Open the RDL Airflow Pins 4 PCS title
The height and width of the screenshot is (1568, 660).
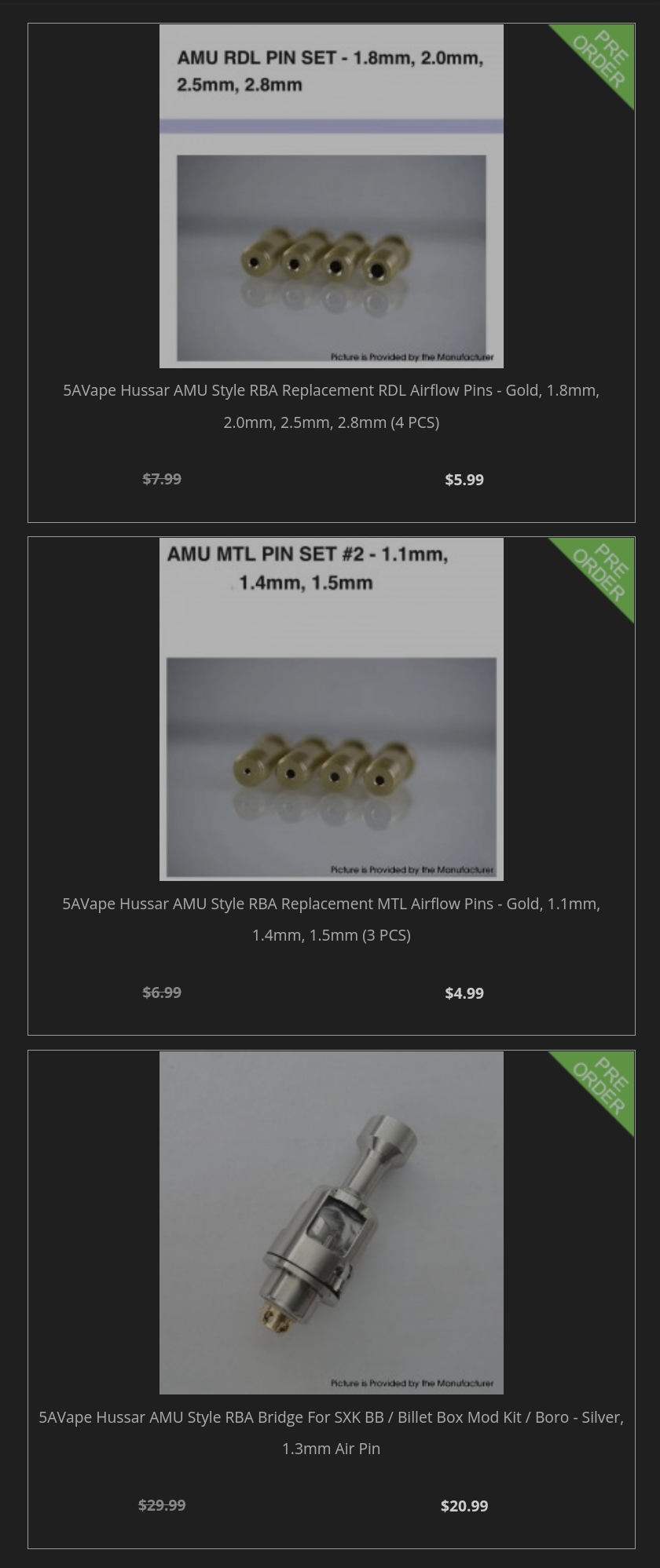point(331,406)
